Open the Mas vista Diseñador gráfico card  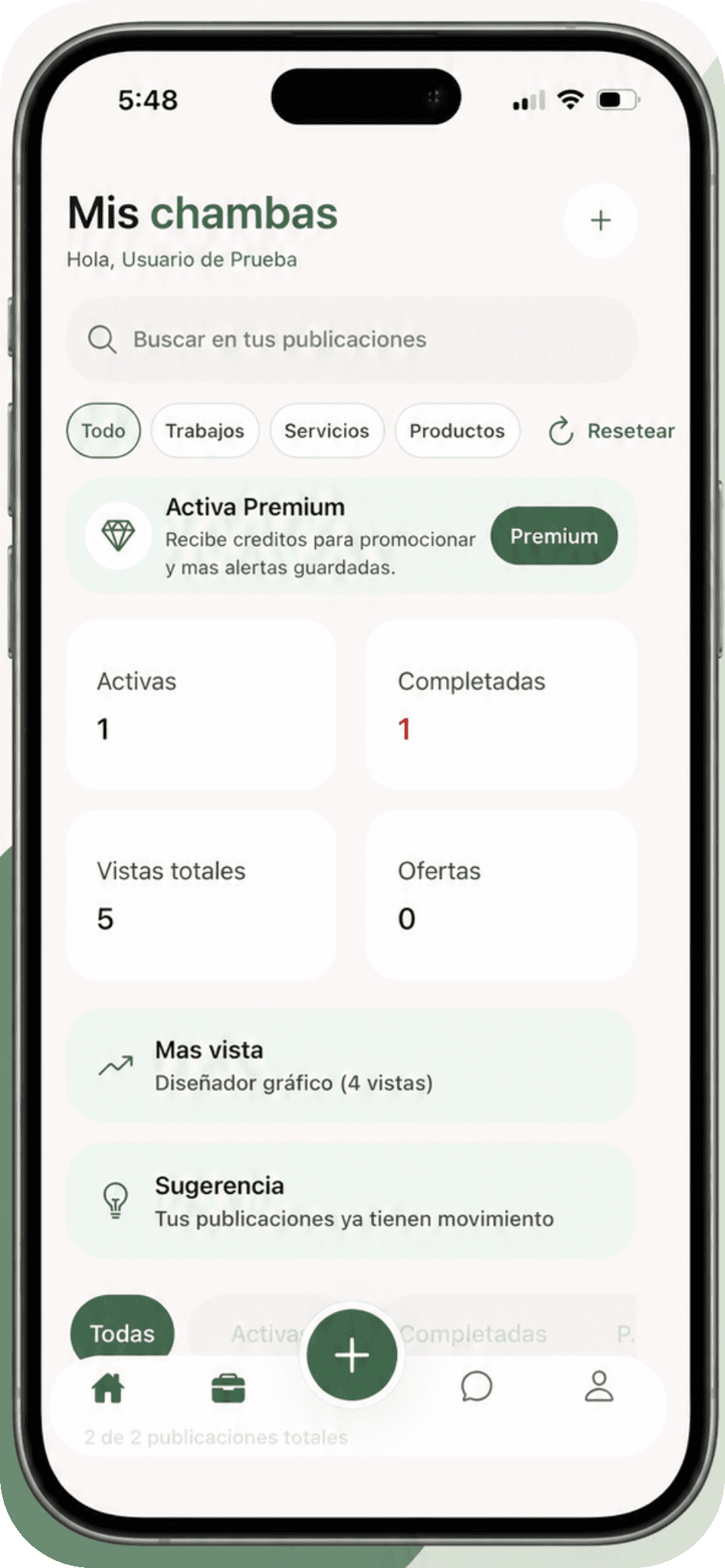(351, 1066)
